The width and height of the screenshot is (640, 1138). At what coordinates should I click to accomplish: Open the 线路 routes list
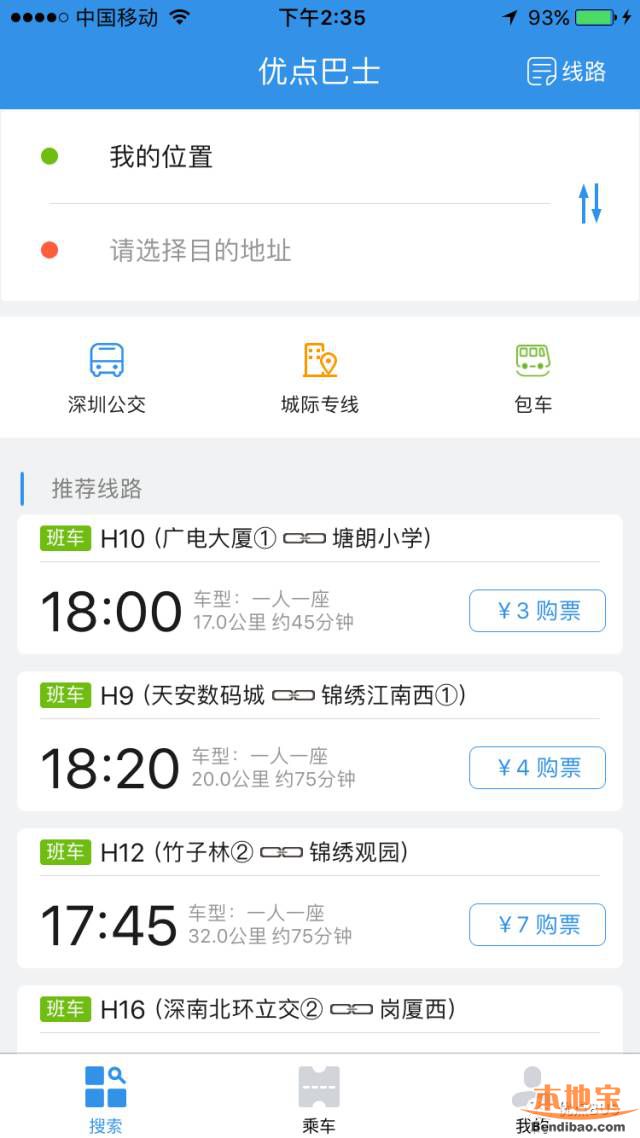tap(566, 72)
